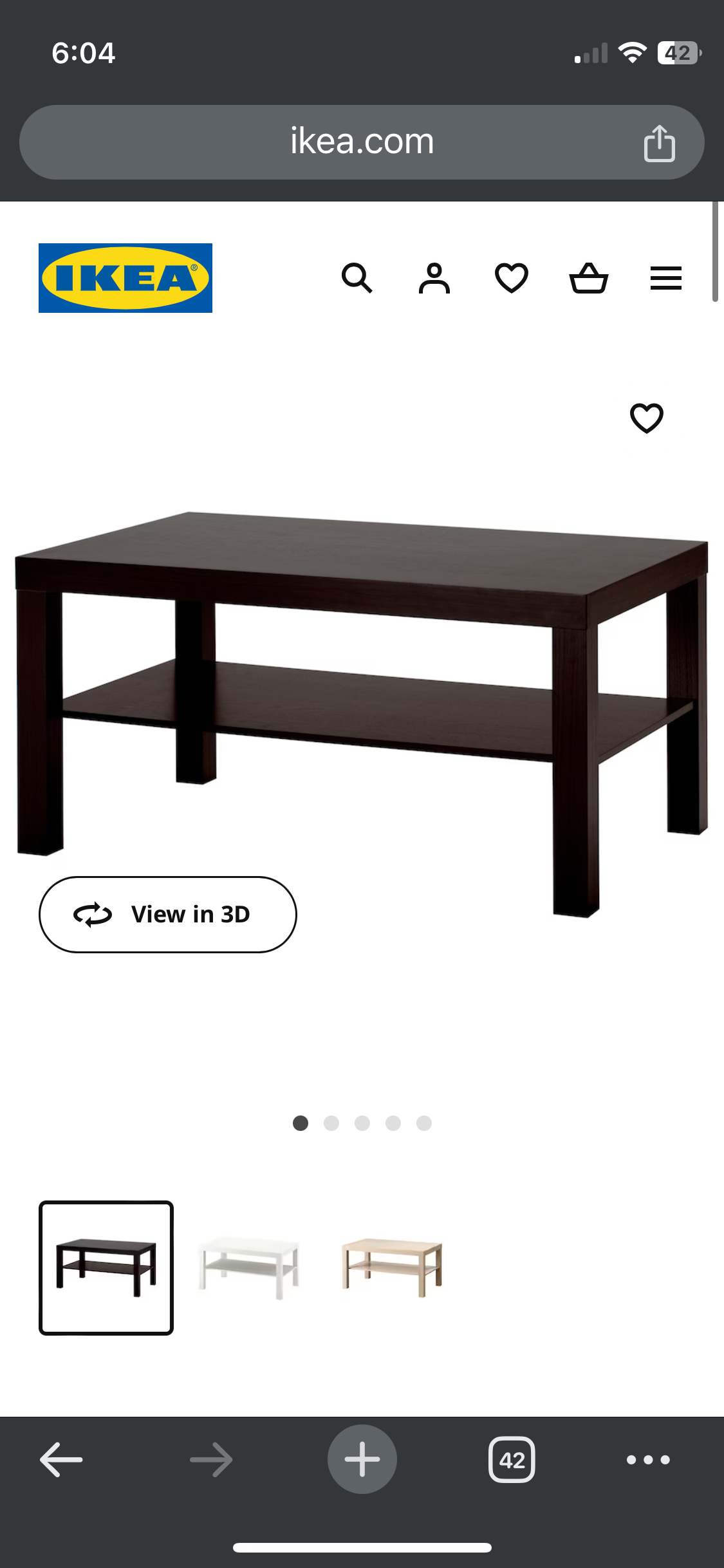
Task: Select the light wood table variant
Action: (x=392, y=1267)
